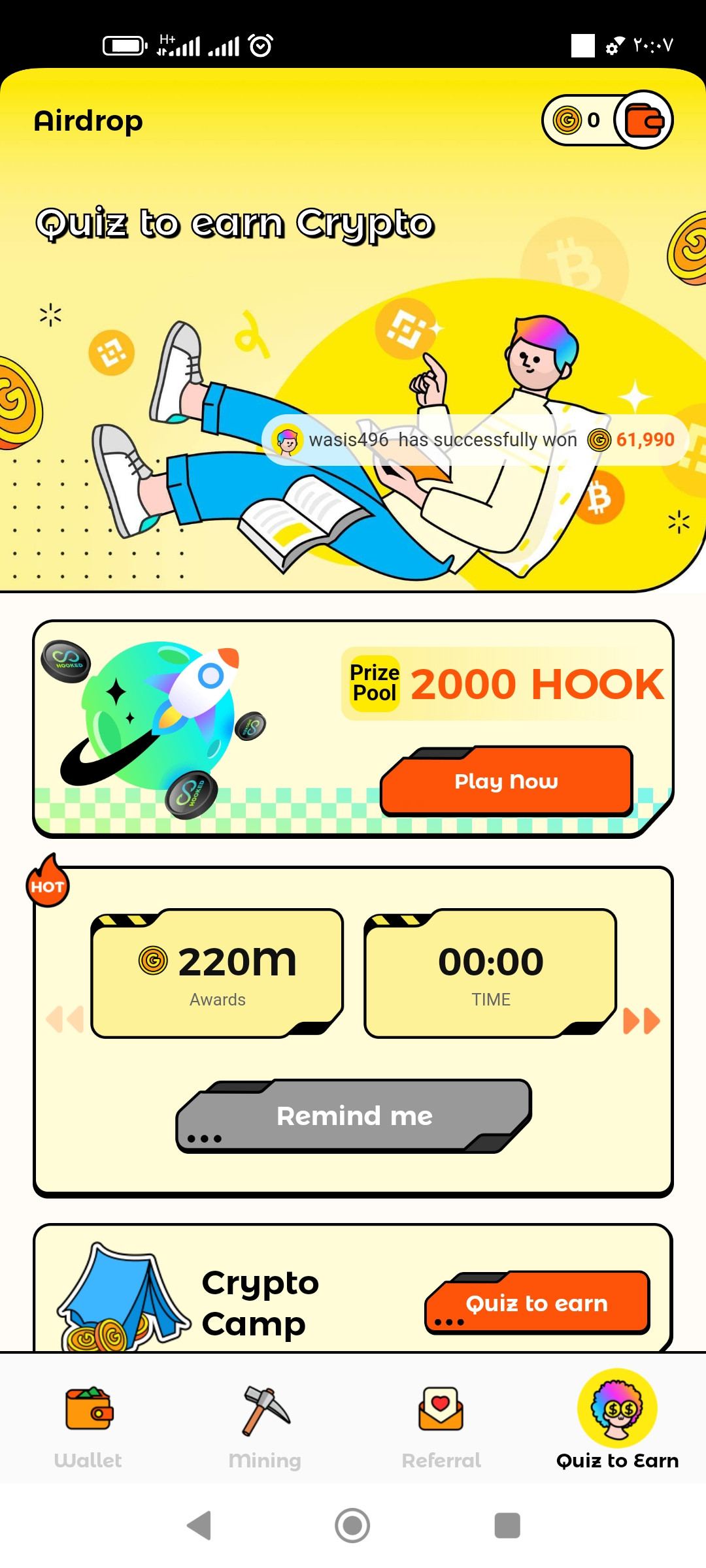Switch to the Mining tab

(265, 1427)
